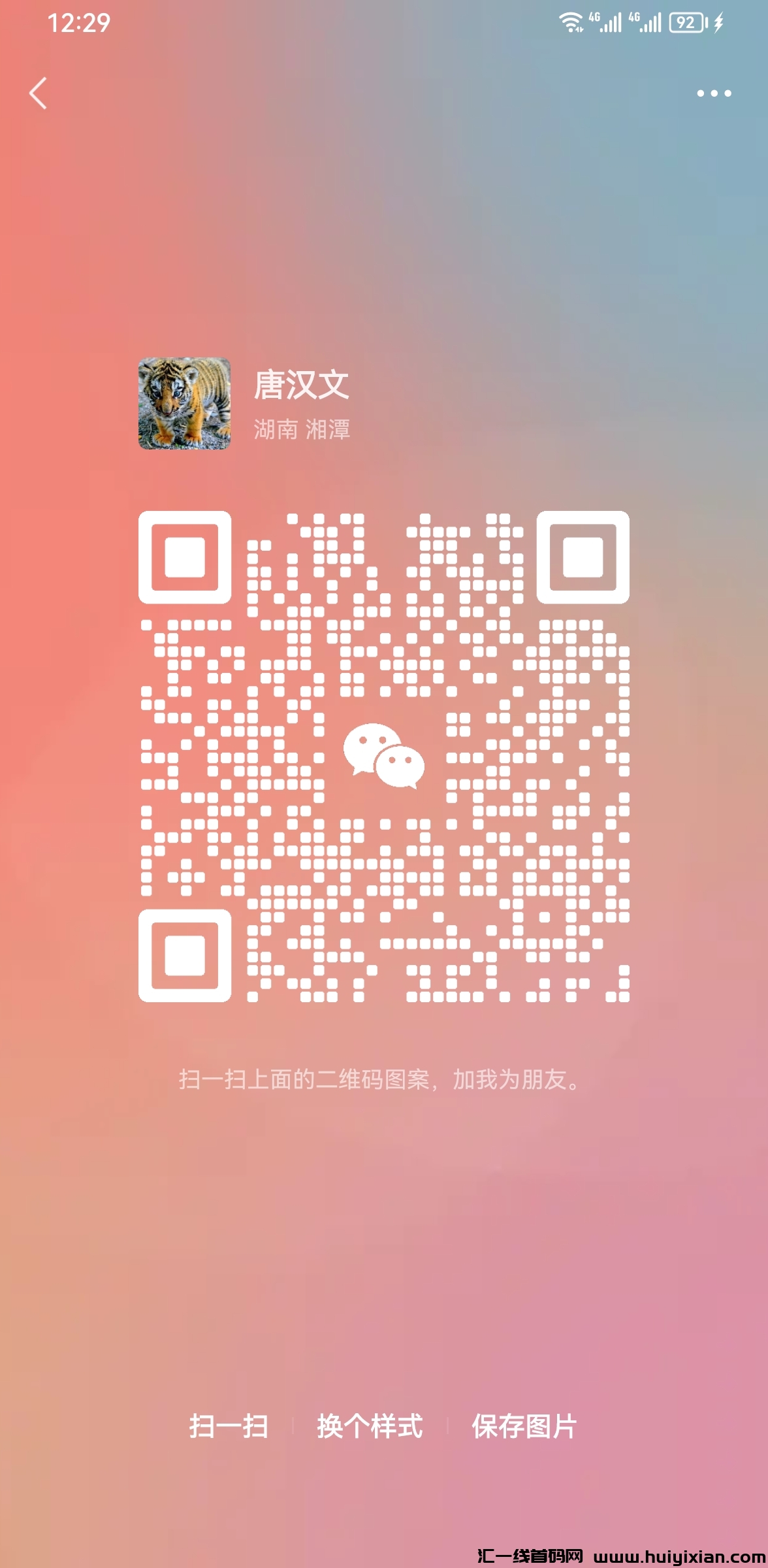
Task: Tap the location text 湖南 湘潭
Action: (303, 430)
